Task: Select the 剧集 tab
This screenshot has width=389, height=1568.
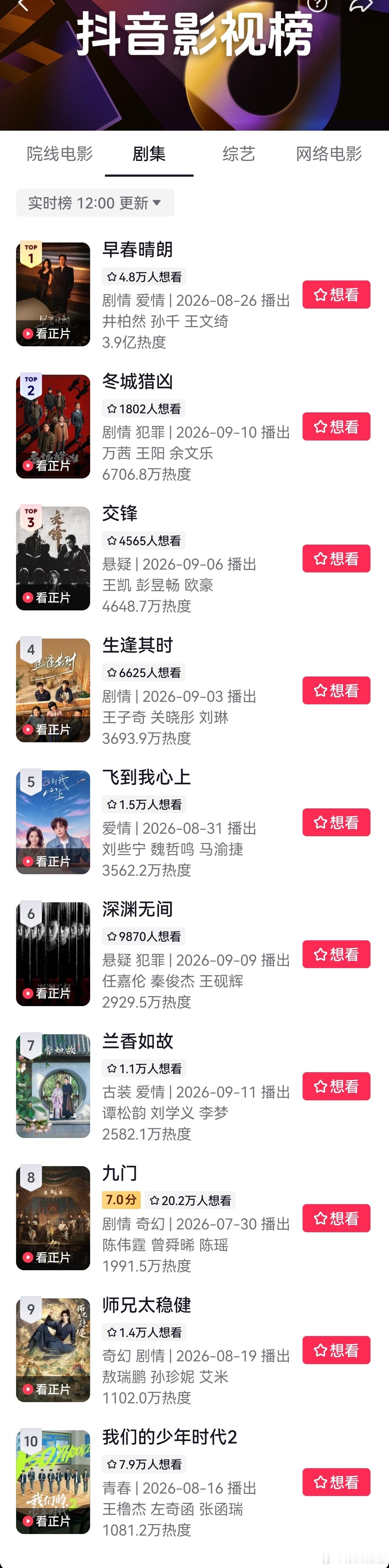Action: coord(149,154)
